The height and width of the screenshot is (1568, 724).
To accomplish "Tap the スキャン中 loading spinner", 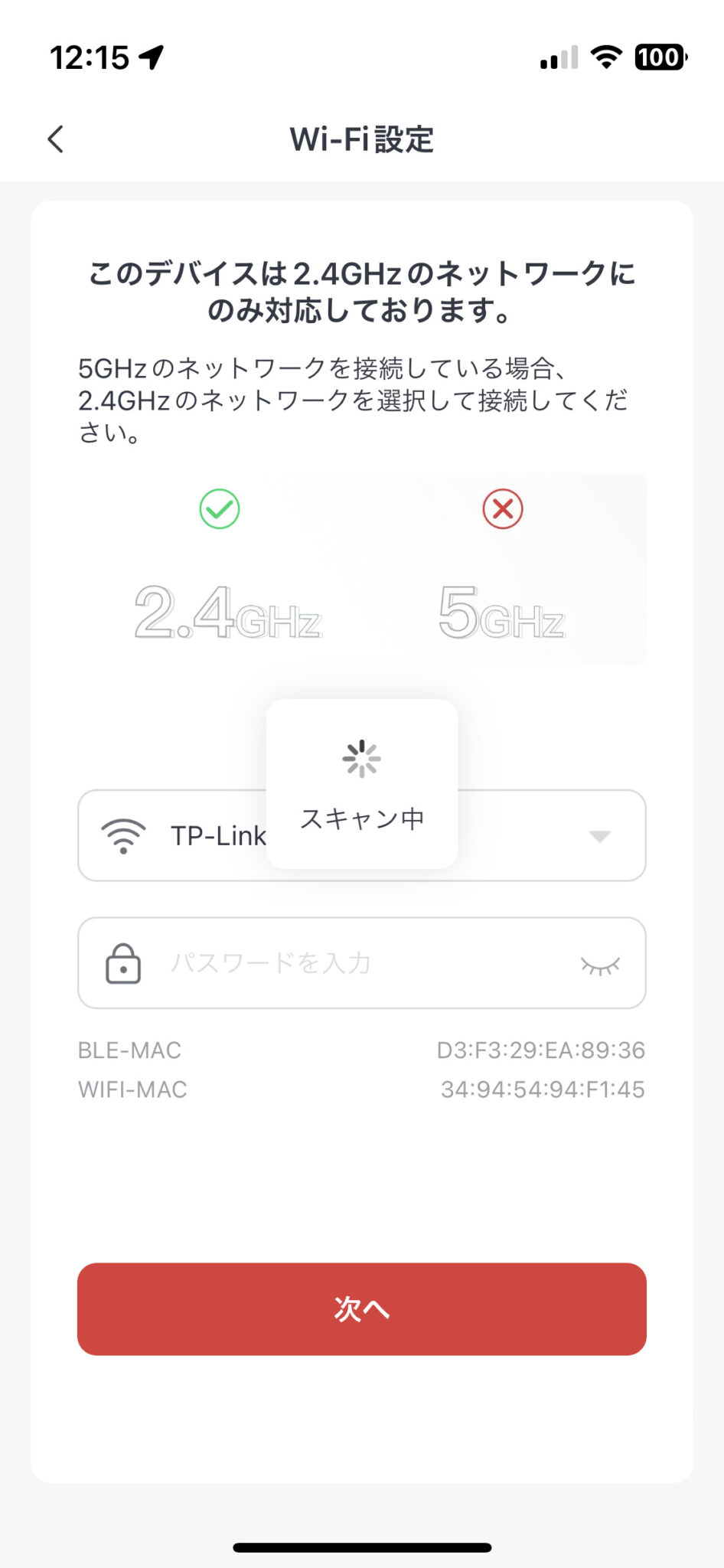I will pyautogui.click(x=360, y=756).
